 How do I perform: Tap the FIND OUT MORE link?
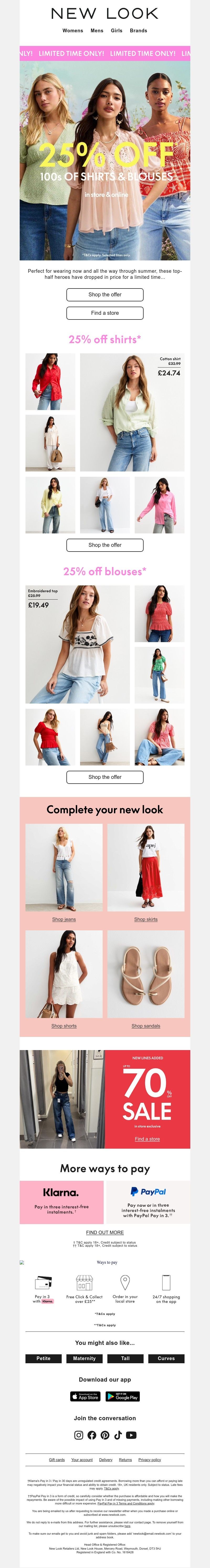105,1233
